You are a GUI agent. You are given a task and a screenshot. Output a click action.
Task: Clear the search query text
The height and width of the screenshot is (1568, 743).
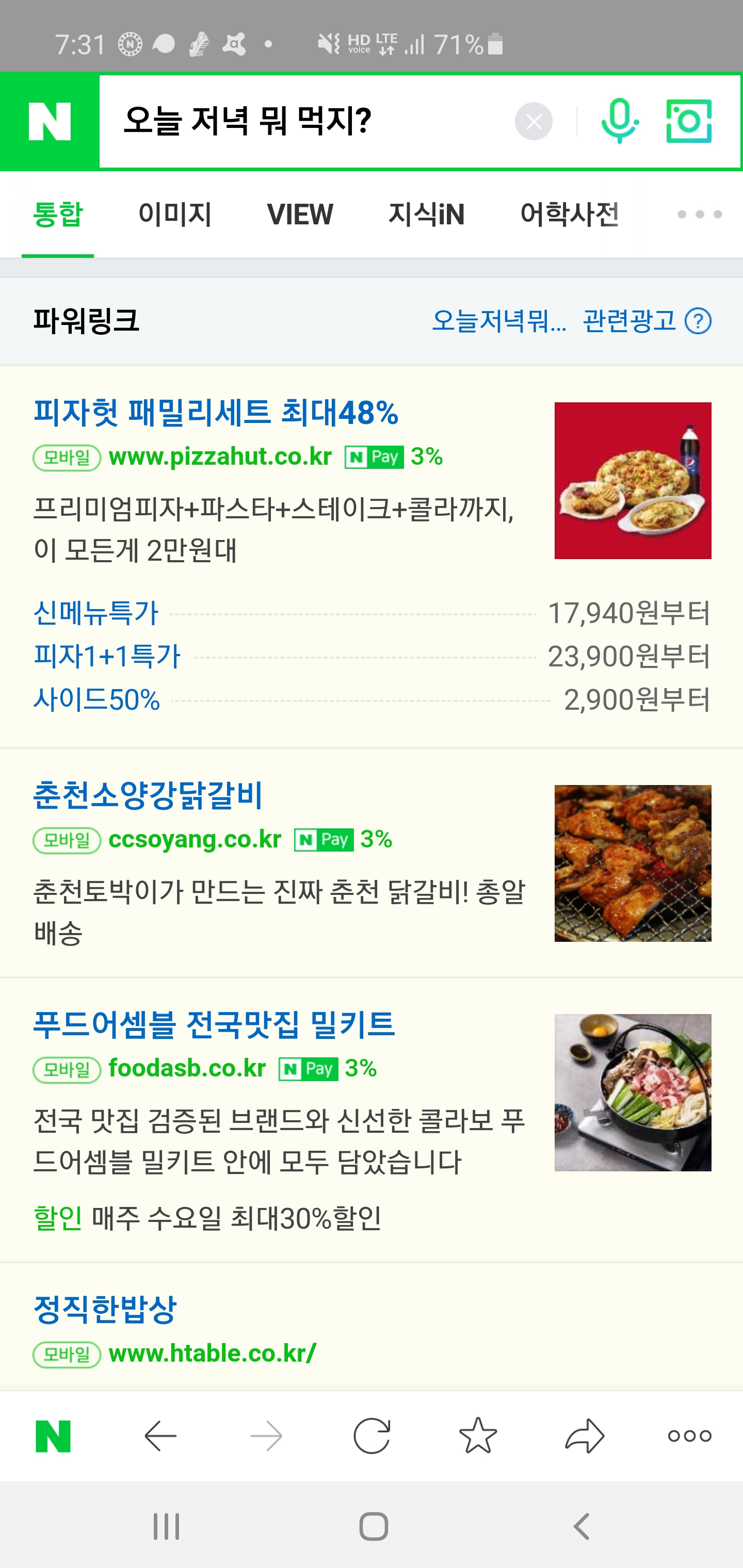point(534,122)
